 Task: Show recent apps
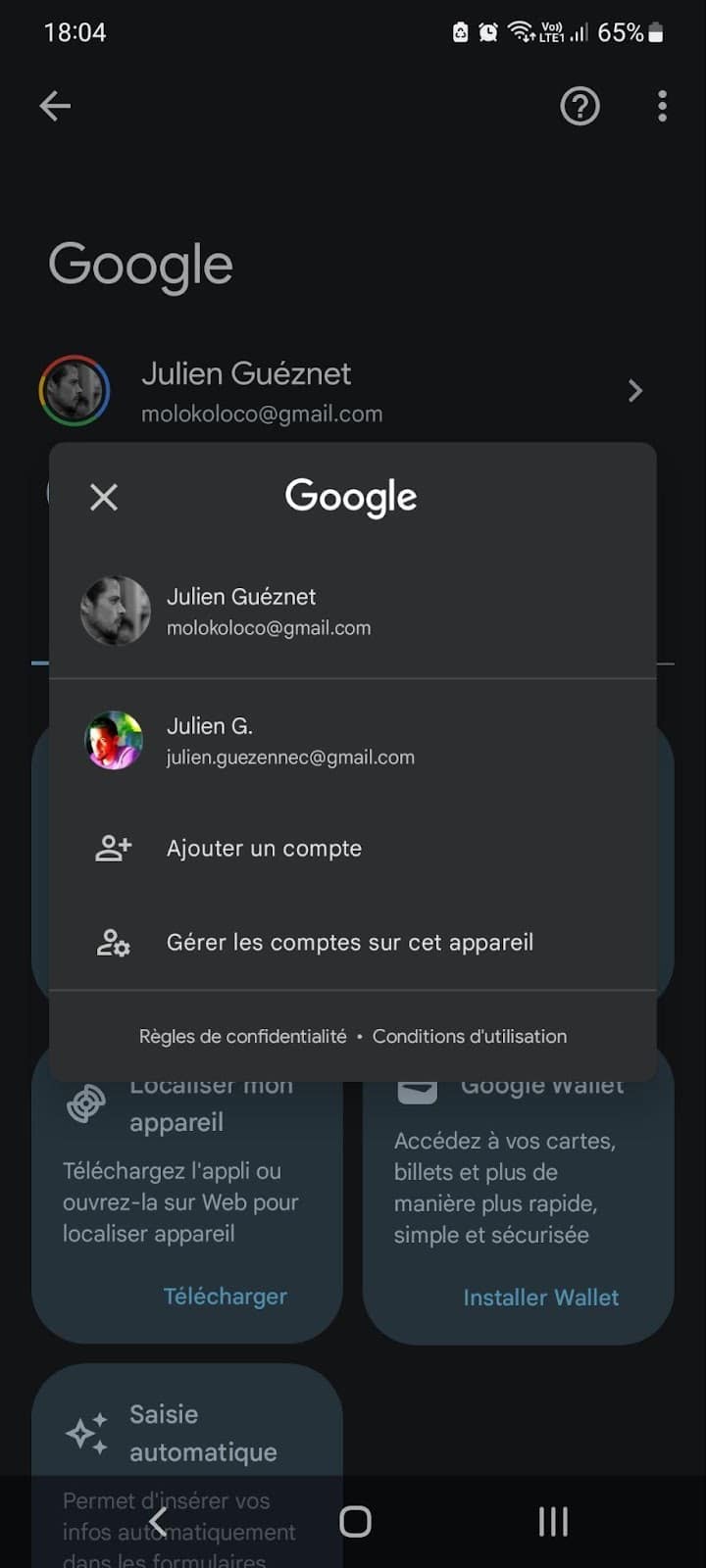[553, 1521]
